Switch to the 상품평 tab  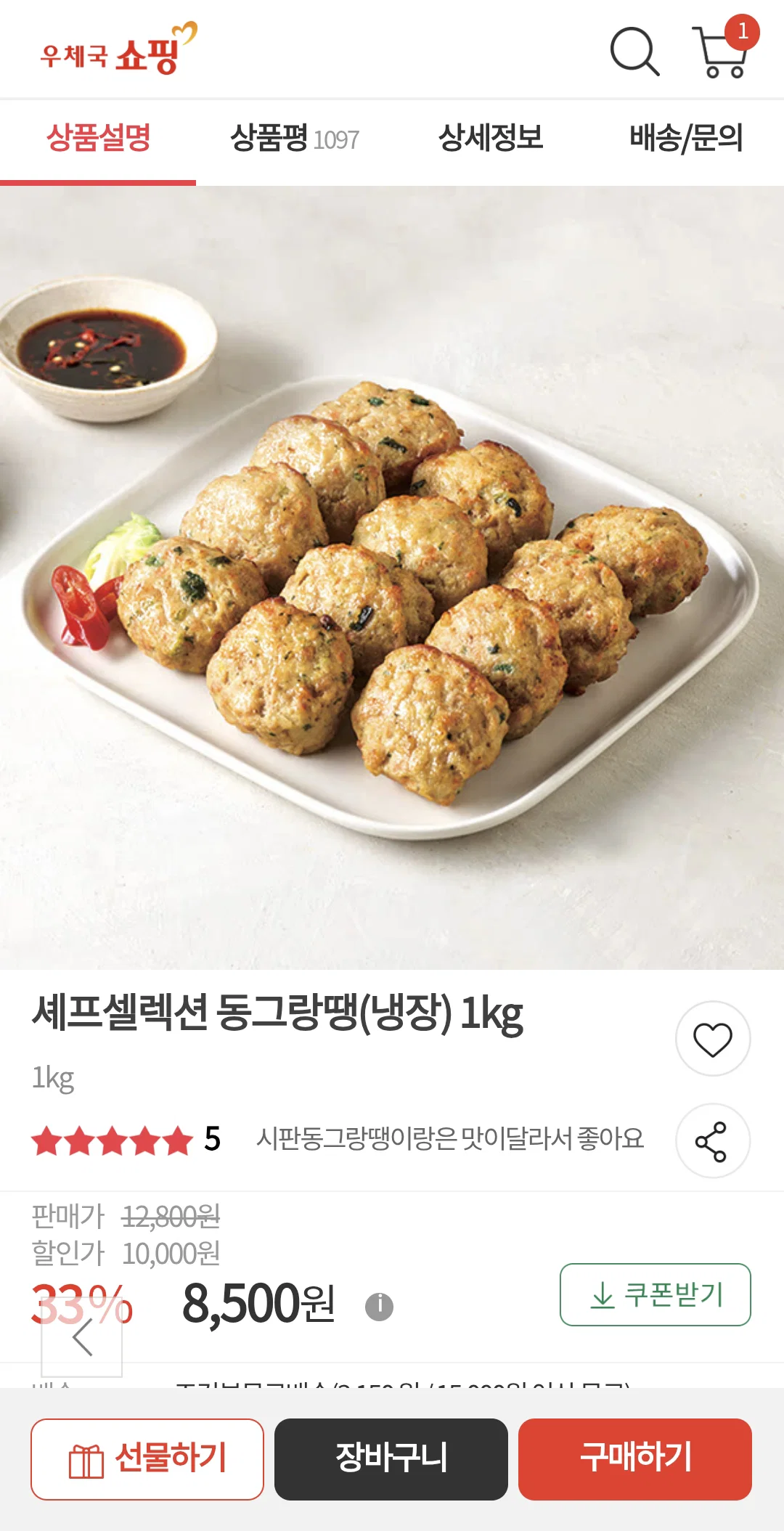pyautogui.click(x=294, y=139)
